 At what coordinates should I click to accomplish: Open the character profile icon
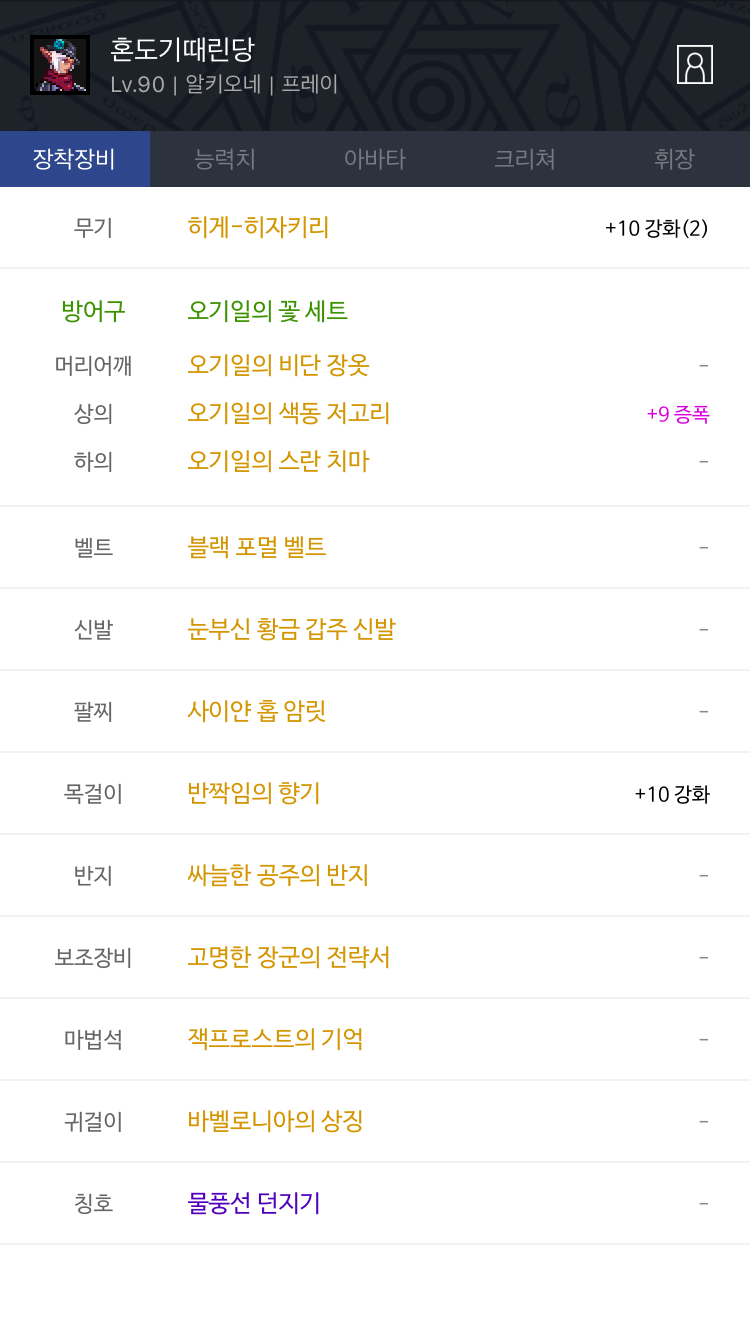[x=695, y=64]
